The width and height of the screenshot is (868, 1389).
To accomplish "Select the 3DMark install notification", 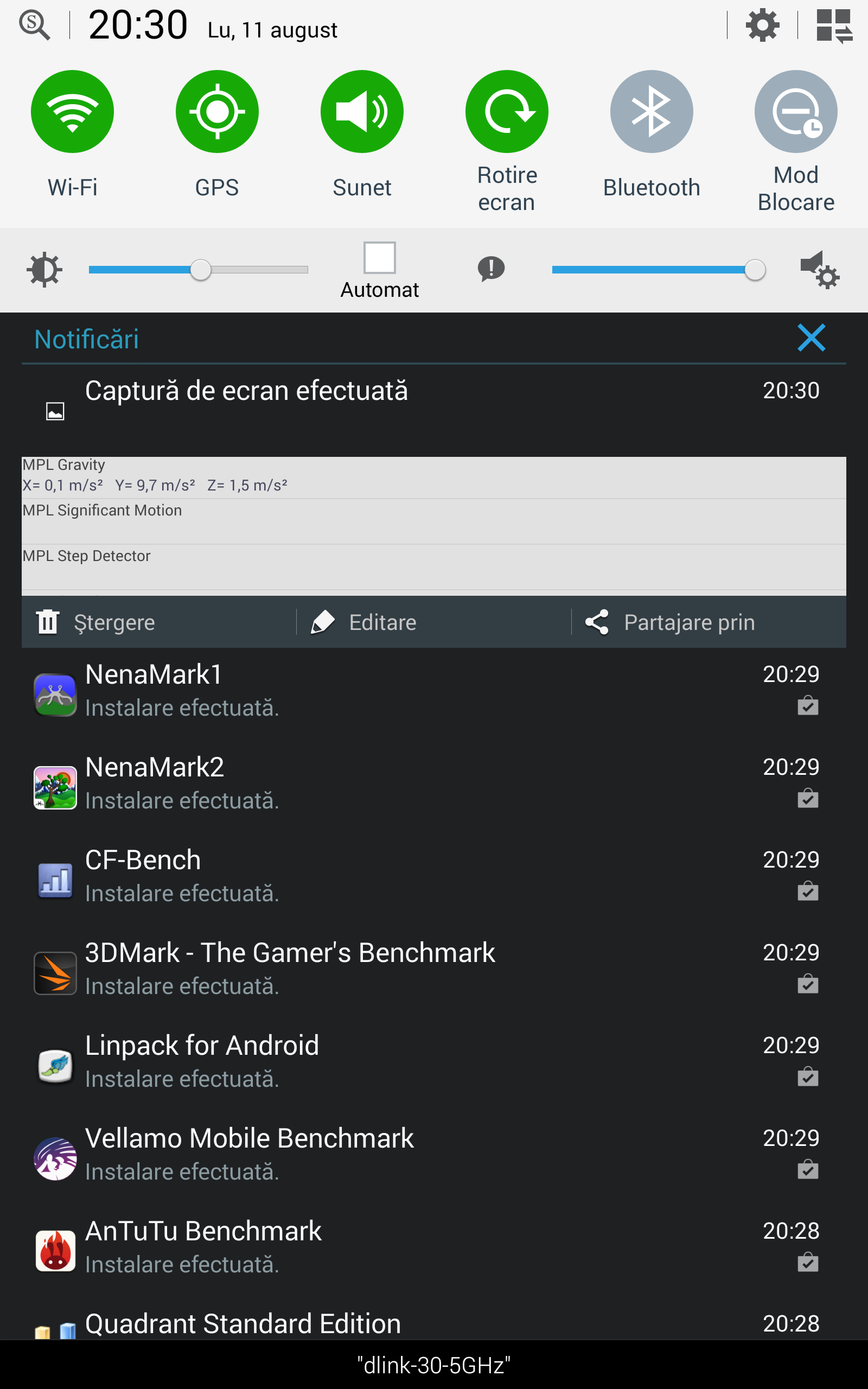I will [x=402, y=969].
